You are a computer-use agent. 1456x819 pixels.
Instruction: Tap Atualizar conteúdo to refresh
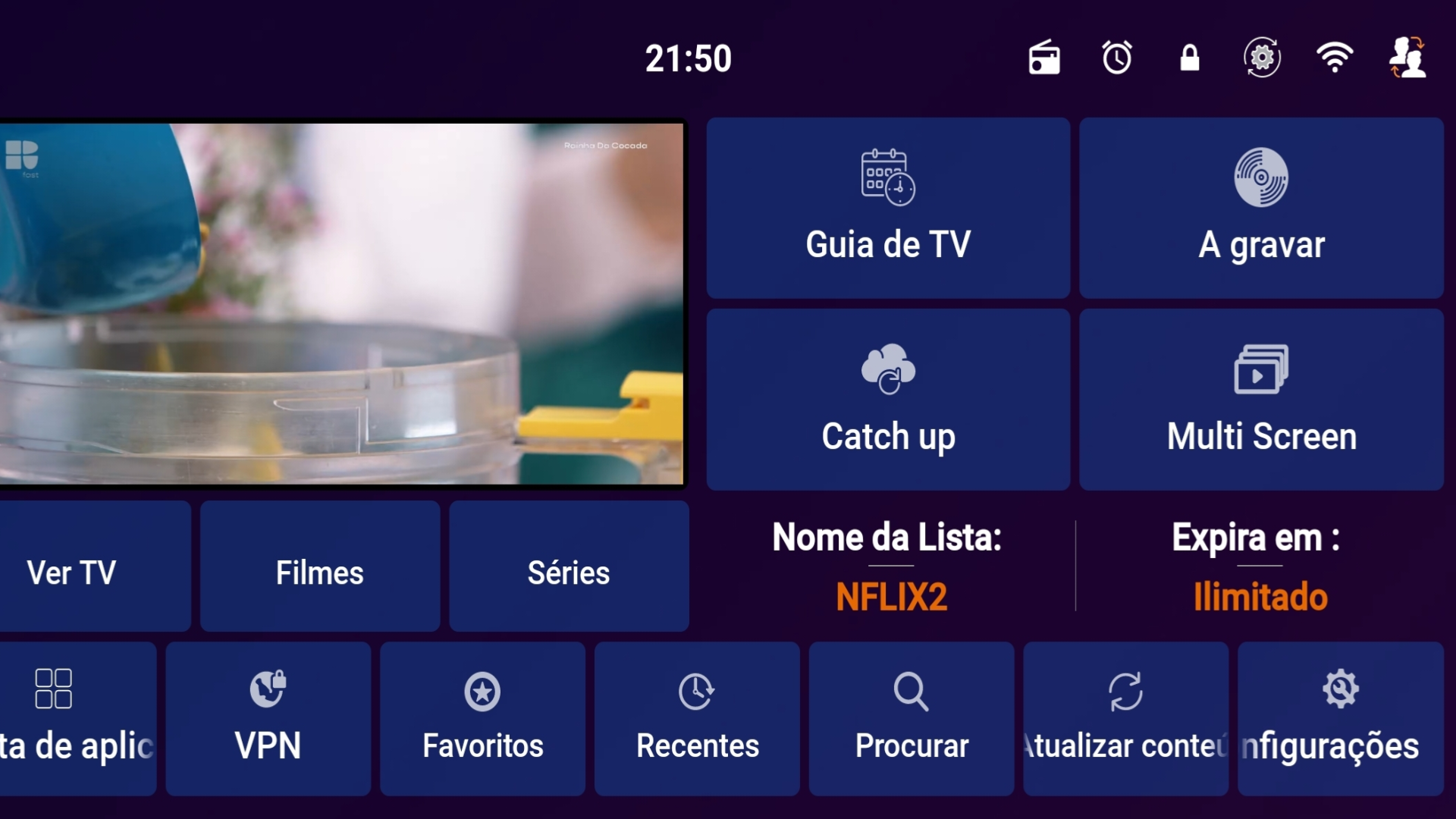point(1125,719)
